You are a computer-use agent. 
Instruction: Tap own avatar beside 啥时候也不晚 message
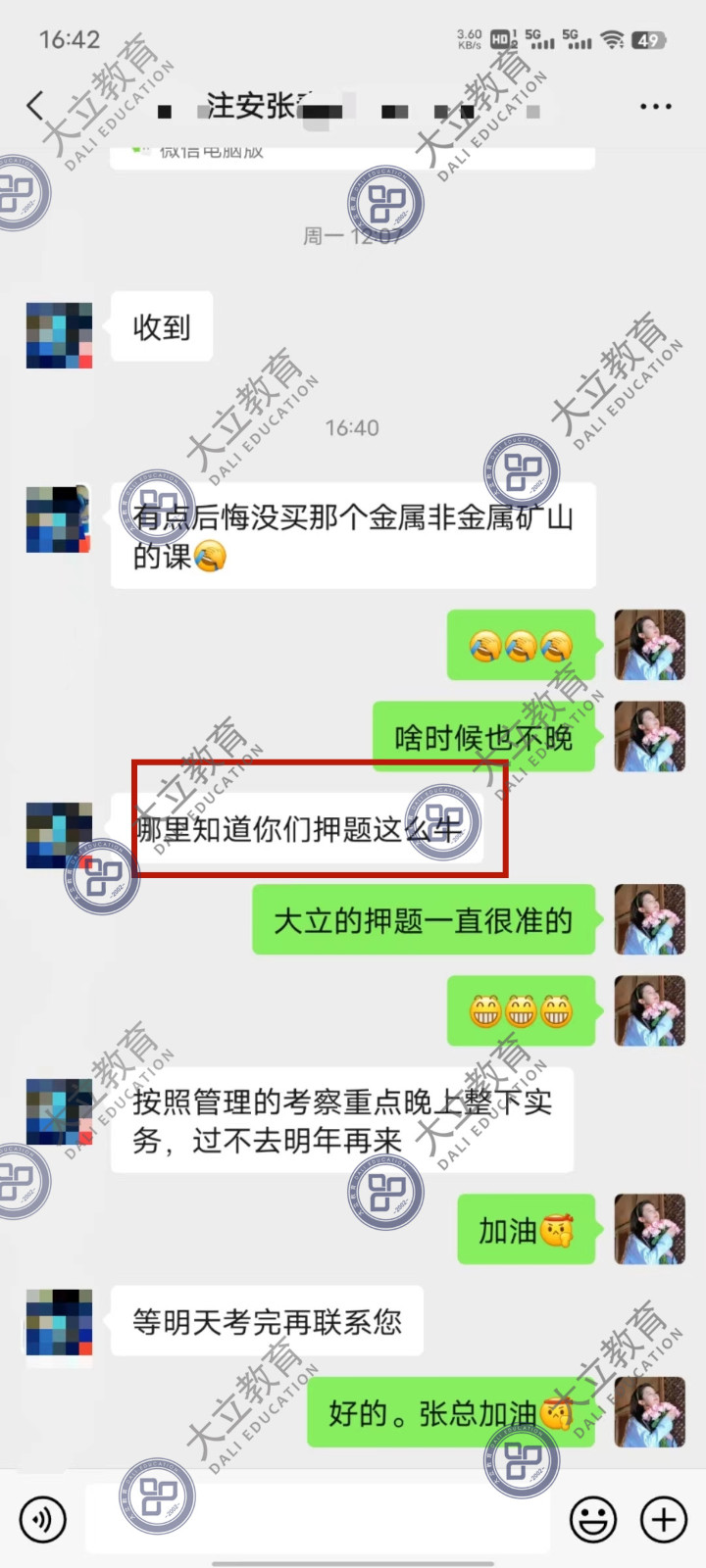tap(649, 737)
